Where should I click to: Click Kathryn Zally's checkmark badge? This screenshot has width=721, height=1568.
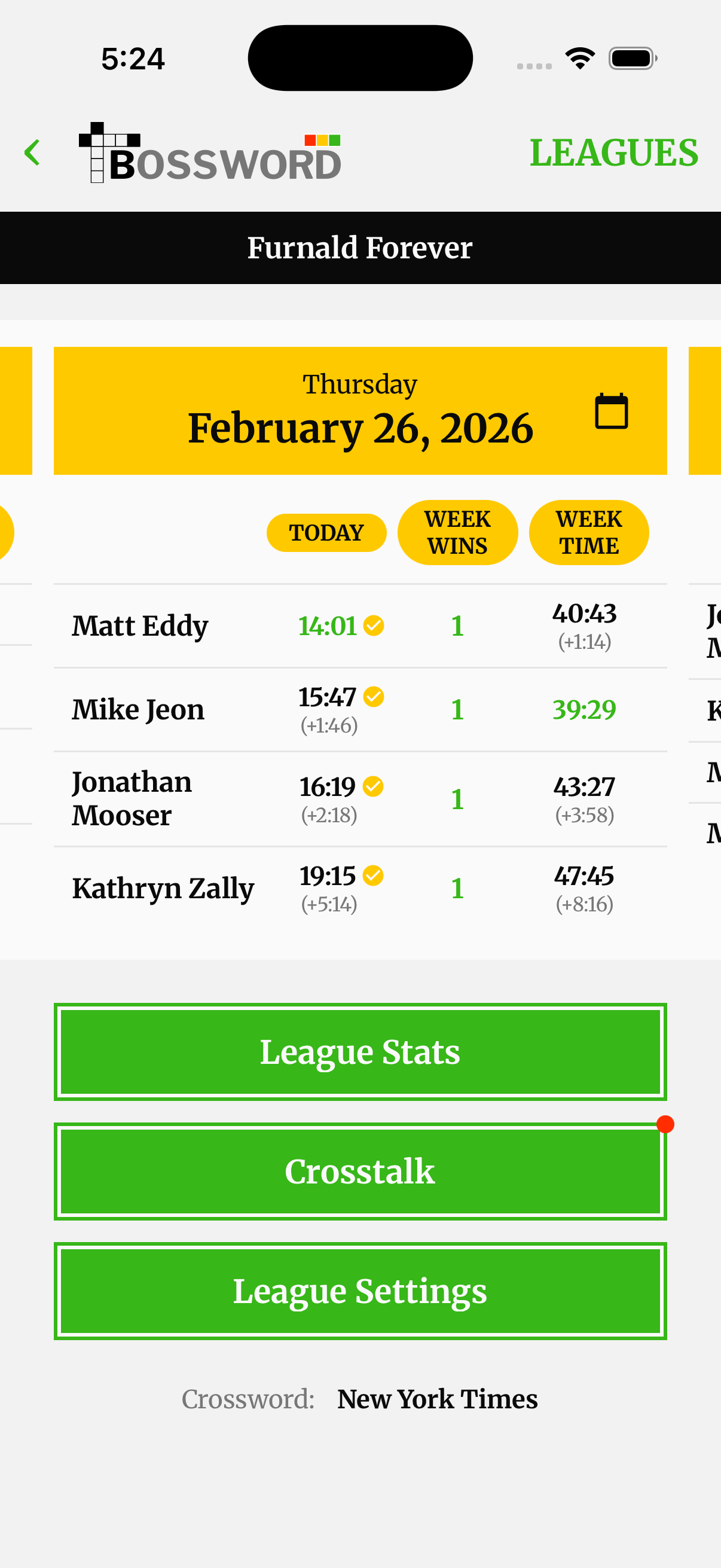374,875
